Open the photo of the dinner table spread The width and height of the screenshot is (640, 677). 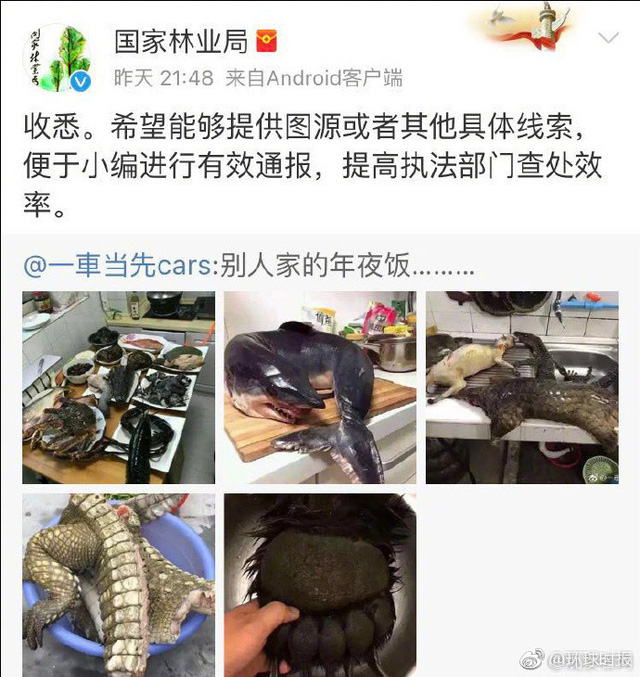click(119, 387)
